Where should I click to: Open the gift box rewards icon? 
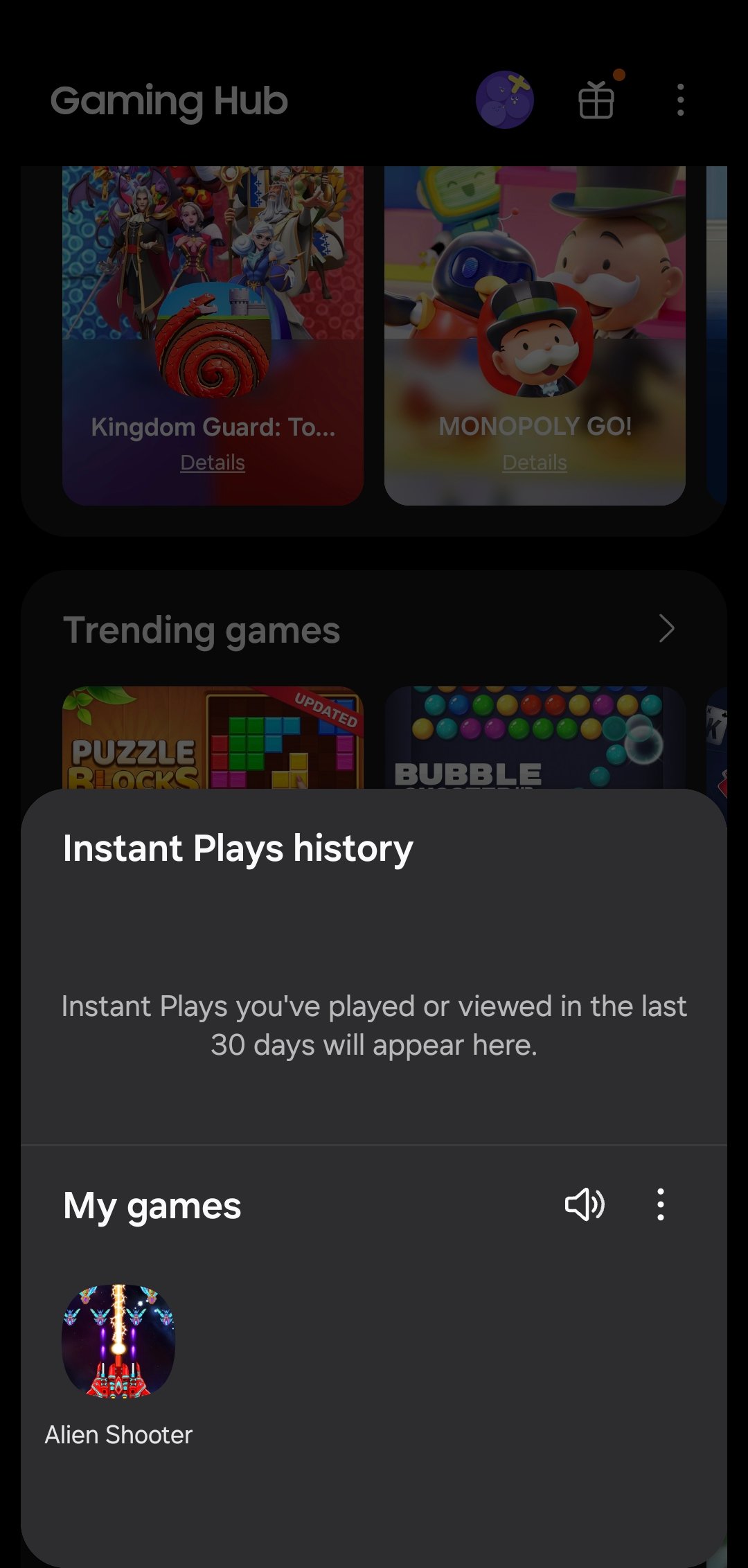596,100
